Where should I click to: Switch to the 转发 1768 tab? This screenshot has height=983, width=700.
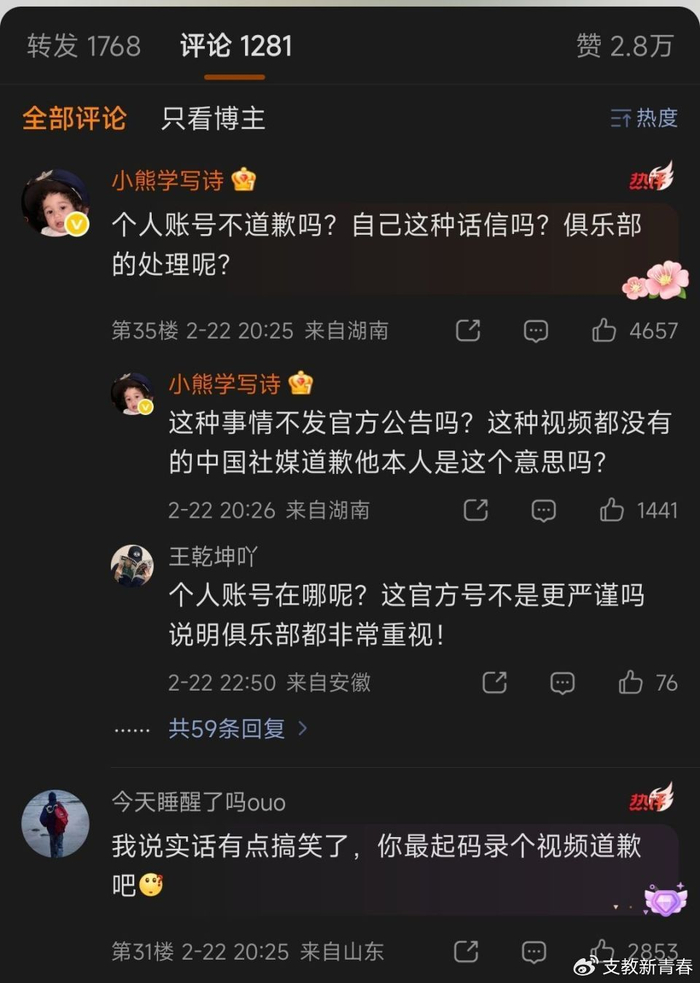click(x=83, y=46)
